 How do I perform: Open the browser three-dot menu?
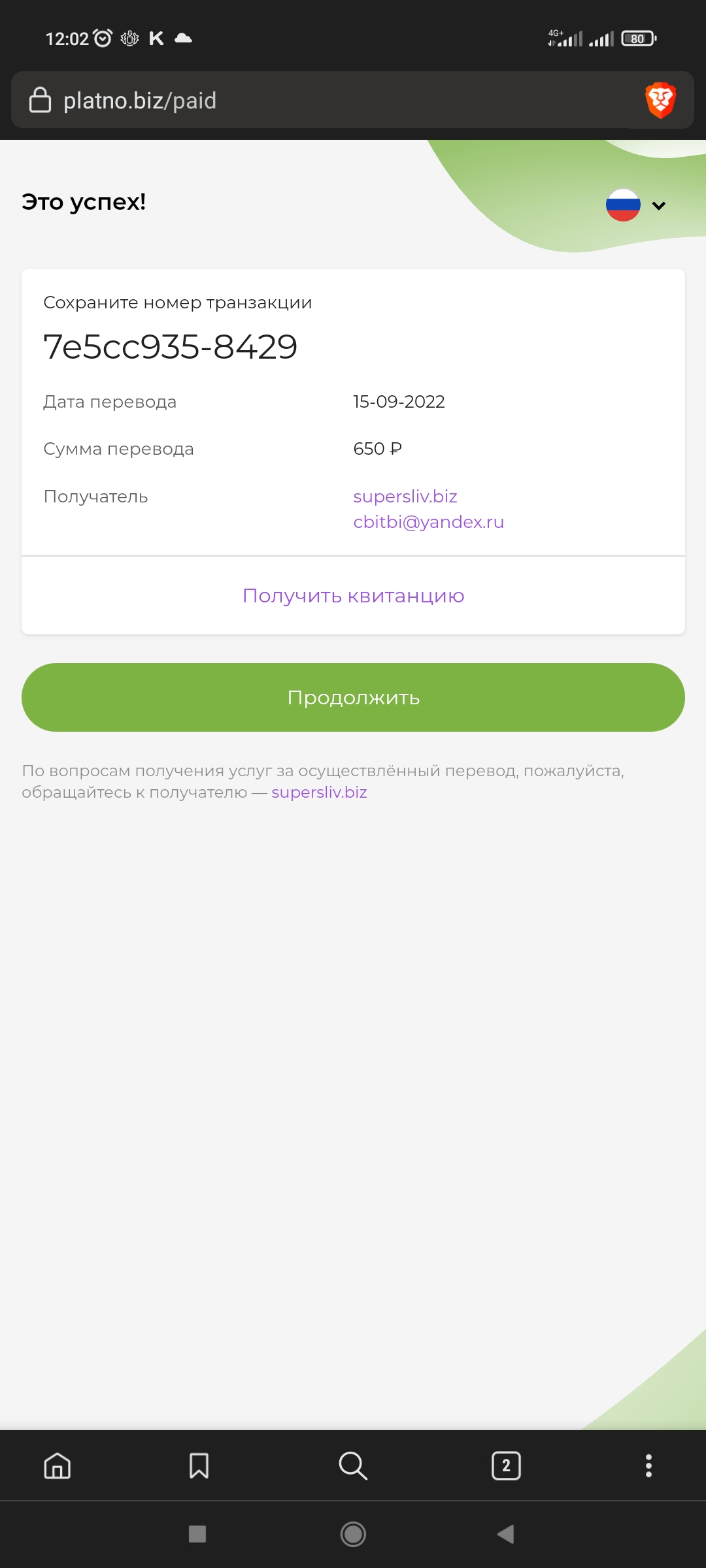tap(648, 1465)
